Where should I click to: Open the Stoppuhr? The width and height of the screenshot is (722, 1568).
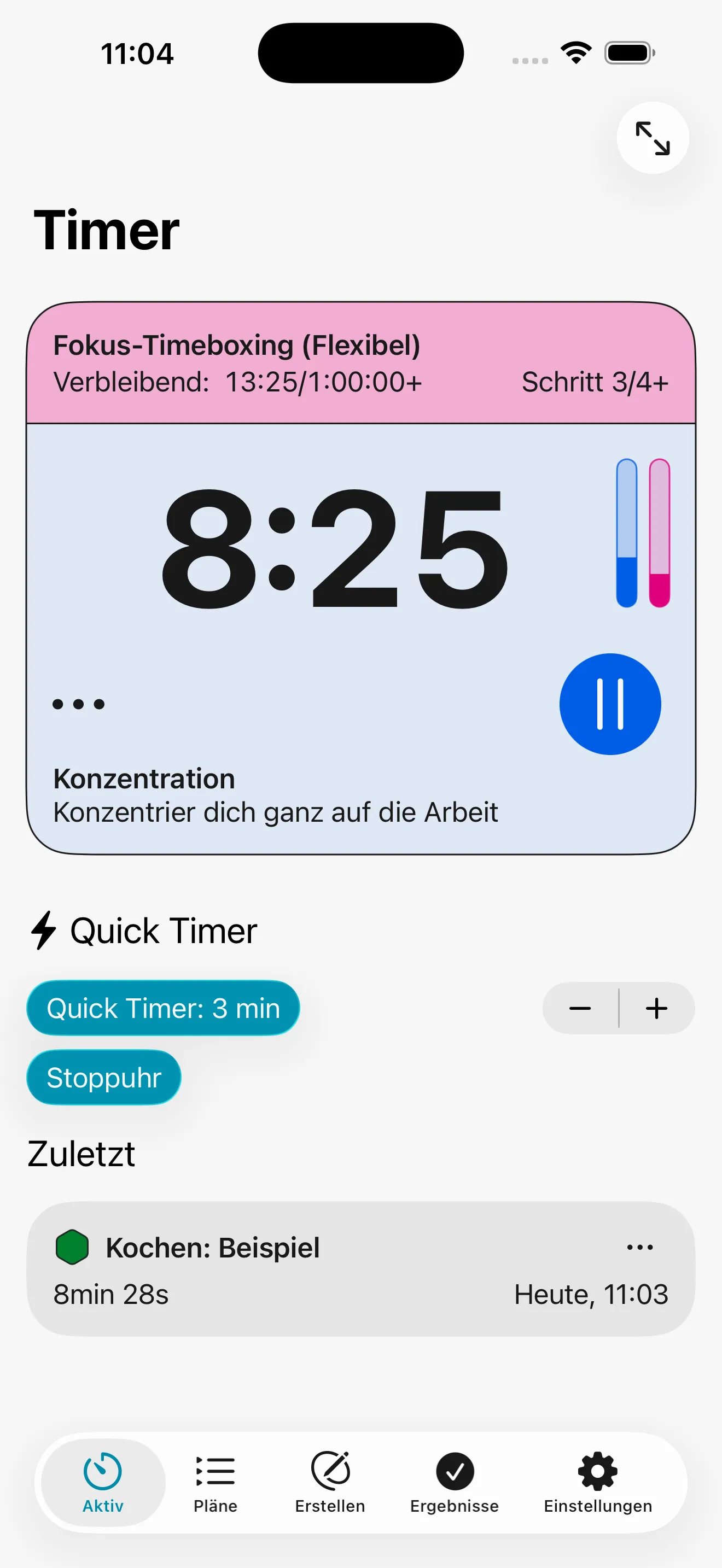(103, 1077)
